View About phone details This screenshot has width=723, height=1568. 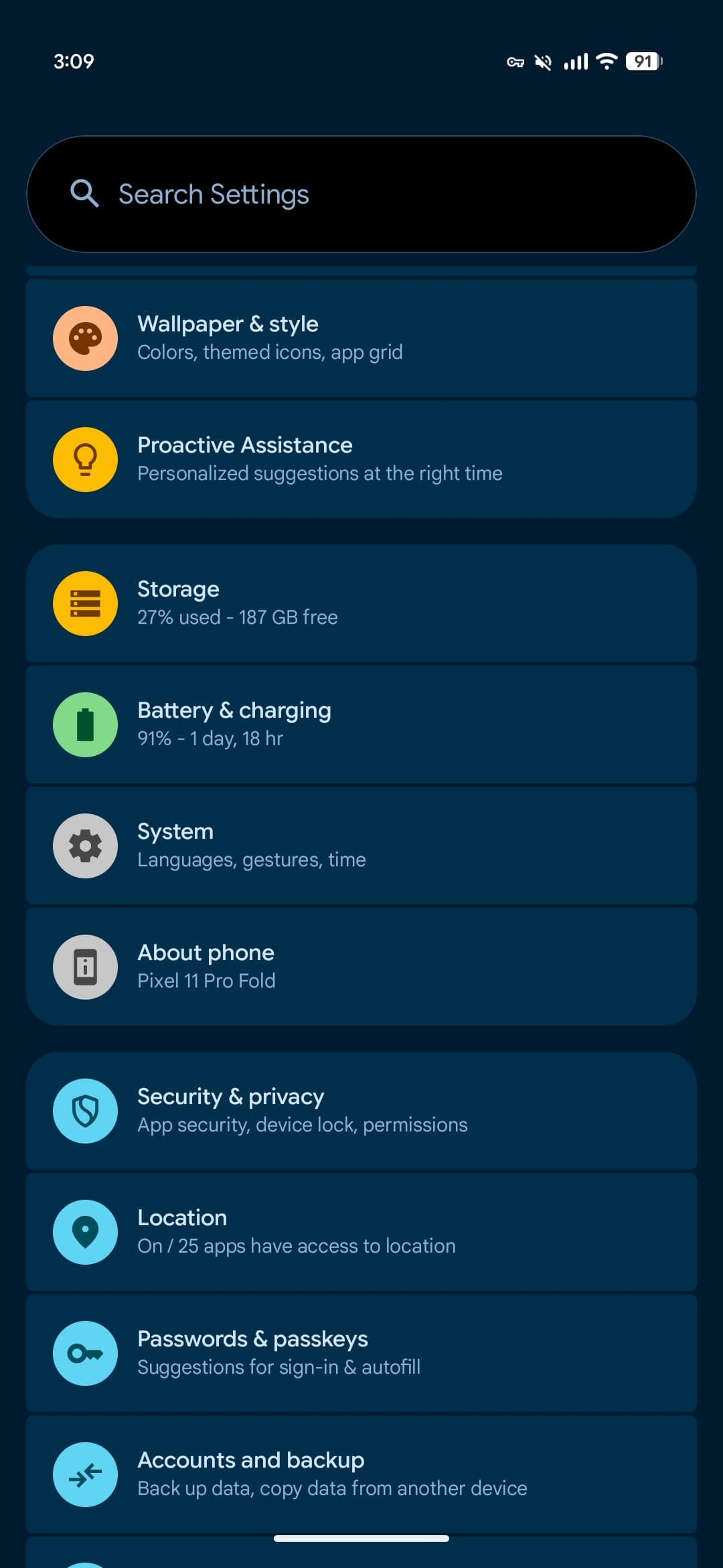click(x=361, y=967)
